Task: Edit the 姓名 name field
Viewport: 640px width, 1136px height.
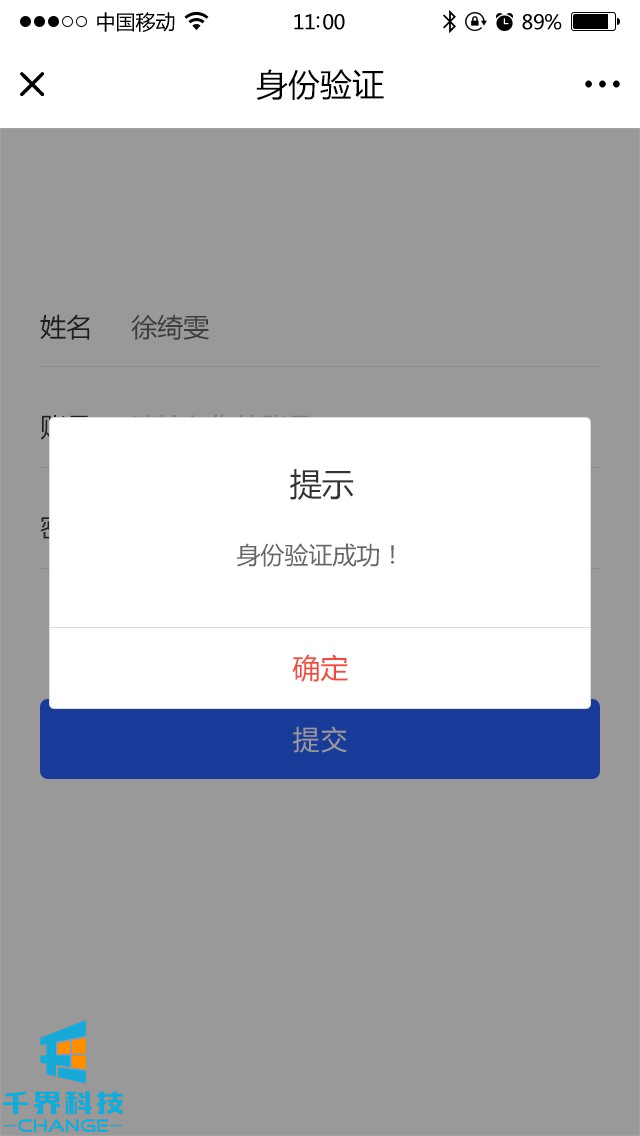Action: [x=360, y=328]
